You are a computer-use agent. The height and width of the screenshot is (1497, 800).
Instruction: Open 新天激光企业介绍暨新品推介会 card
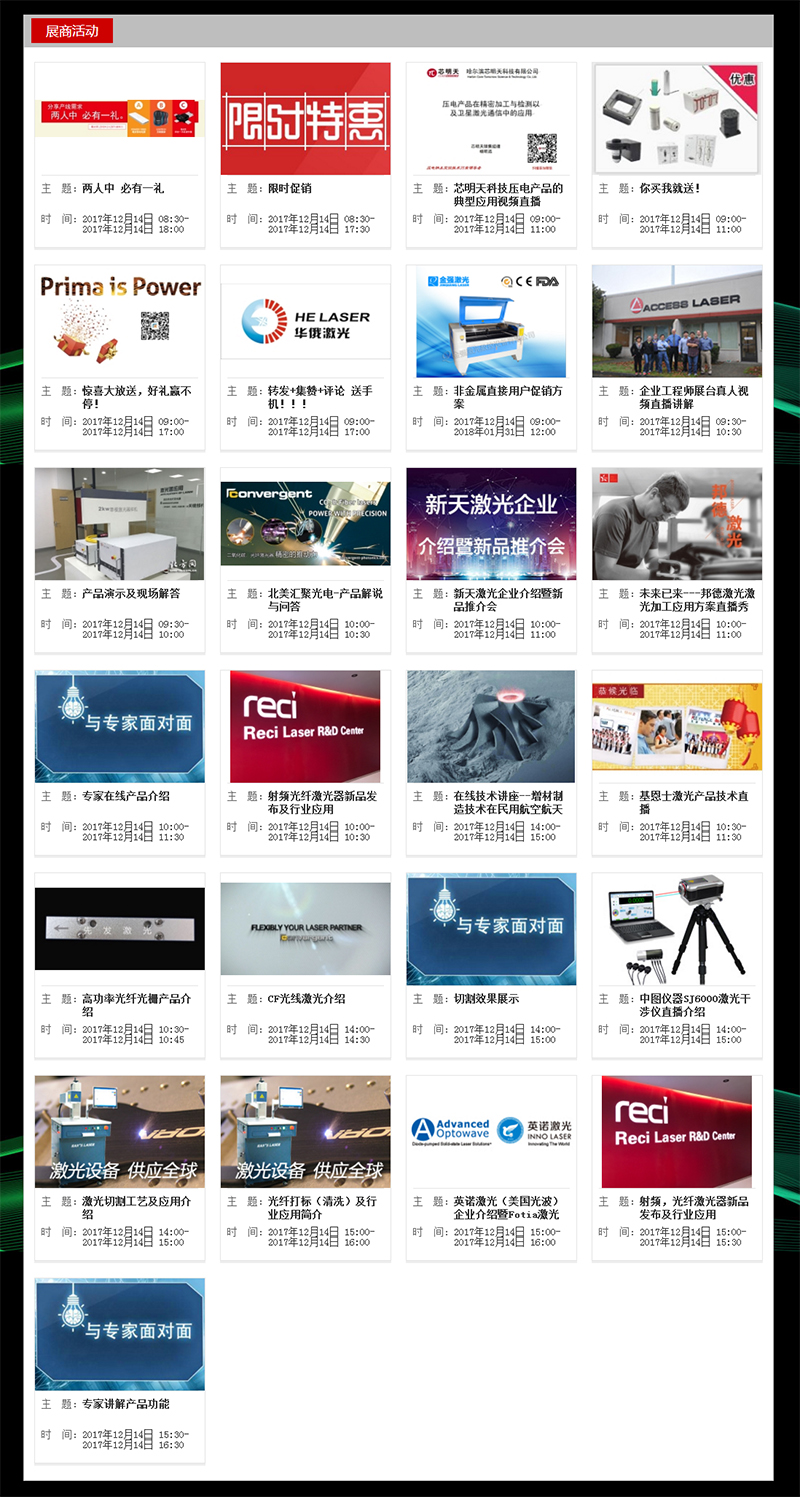pos(491,523)
